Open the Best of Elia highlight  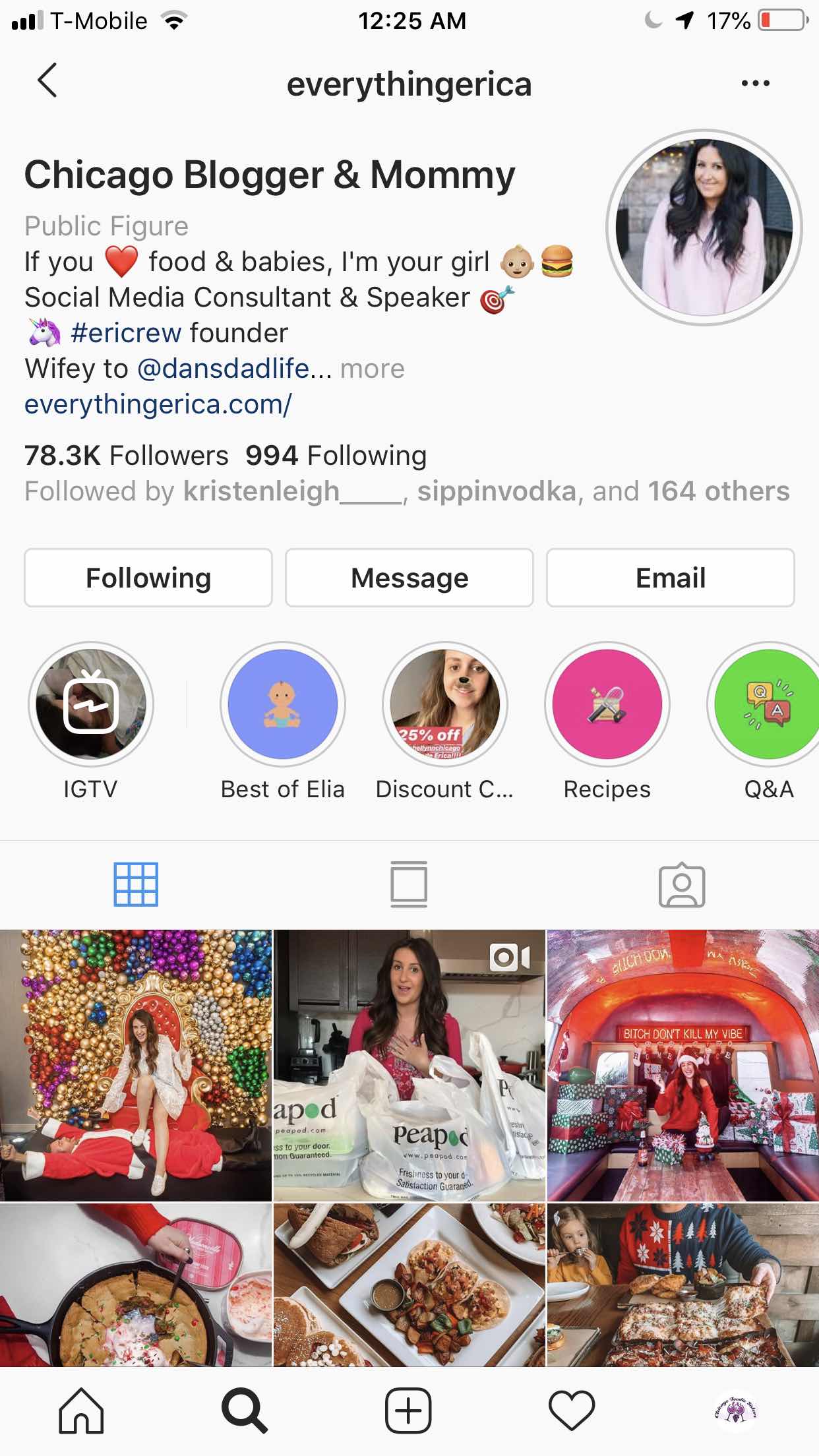tap(282, 704)
